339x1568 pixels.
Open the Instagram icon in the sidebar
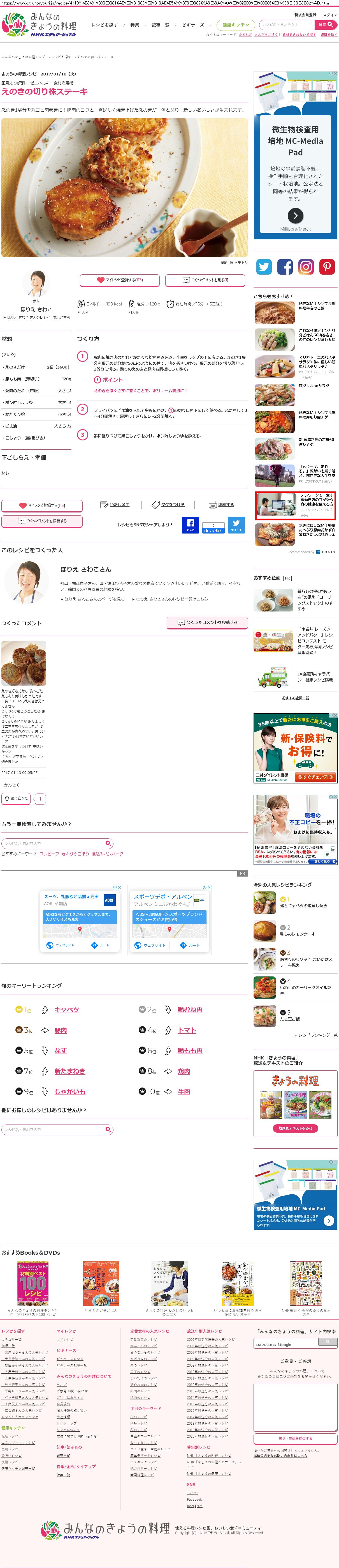(306, 266)
